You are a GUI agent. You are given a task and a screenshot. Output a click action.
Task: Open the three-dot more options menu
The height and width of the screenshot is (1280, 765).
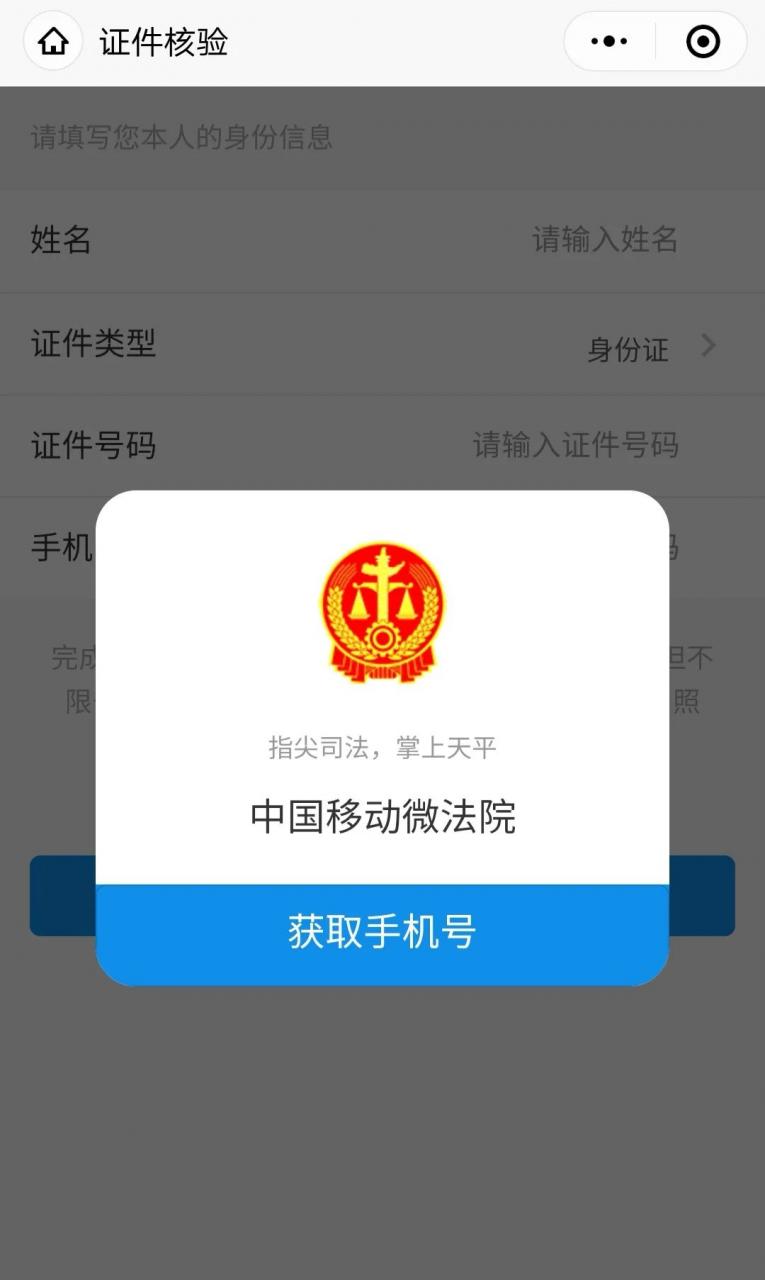click(x=607, y=42)
